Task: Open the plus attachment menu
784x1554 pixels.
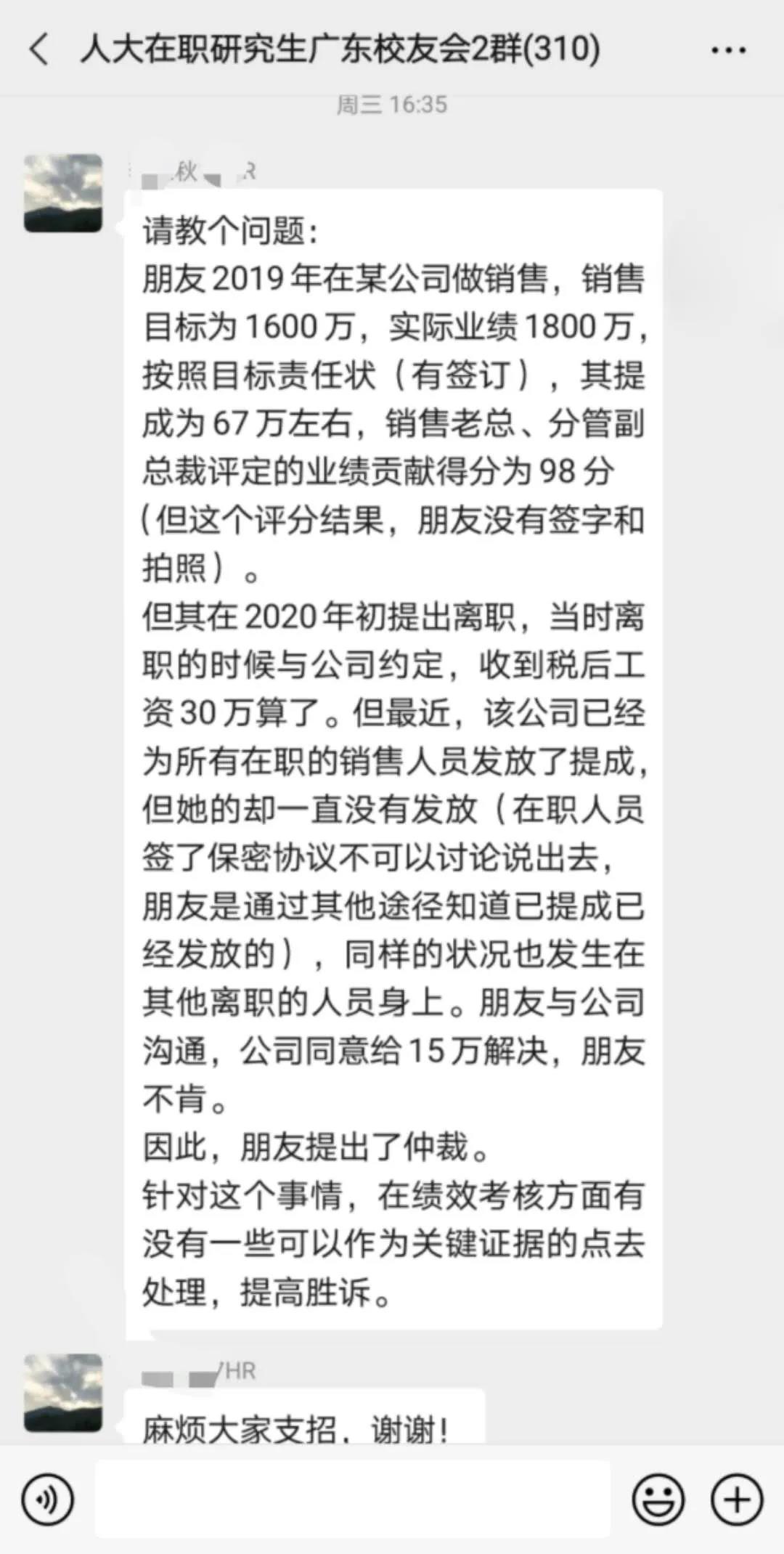Action: [737, 1500]
